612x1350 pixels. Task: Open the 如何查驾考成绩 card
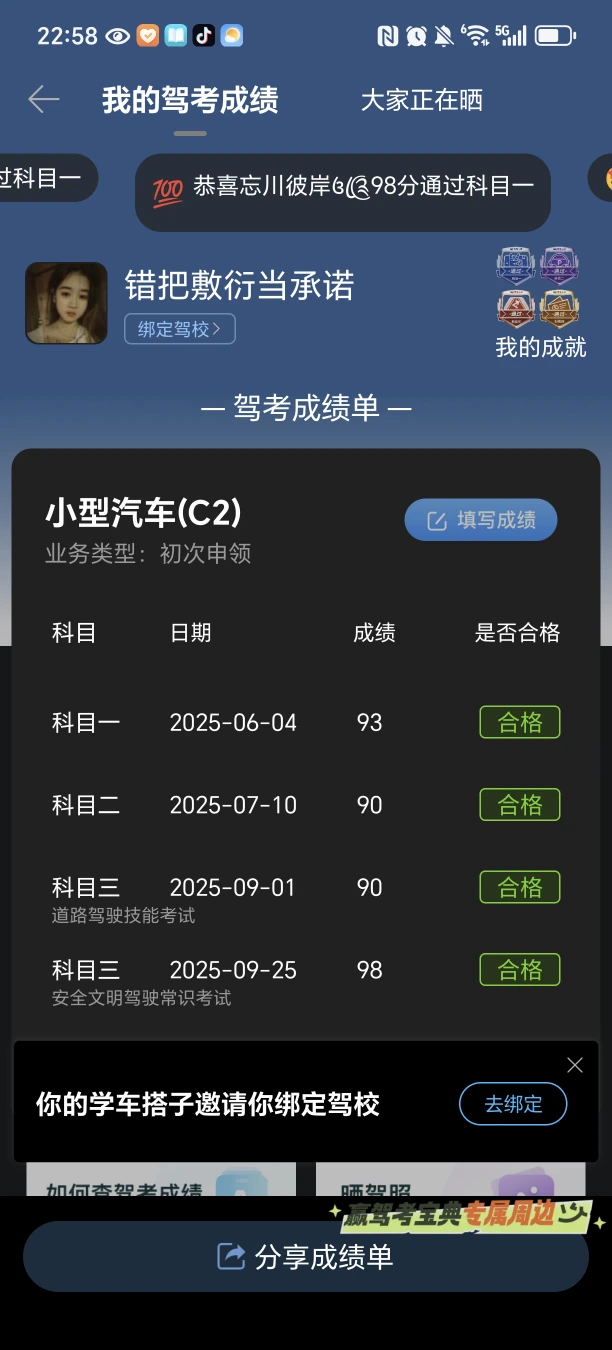tap(160, 1181)
